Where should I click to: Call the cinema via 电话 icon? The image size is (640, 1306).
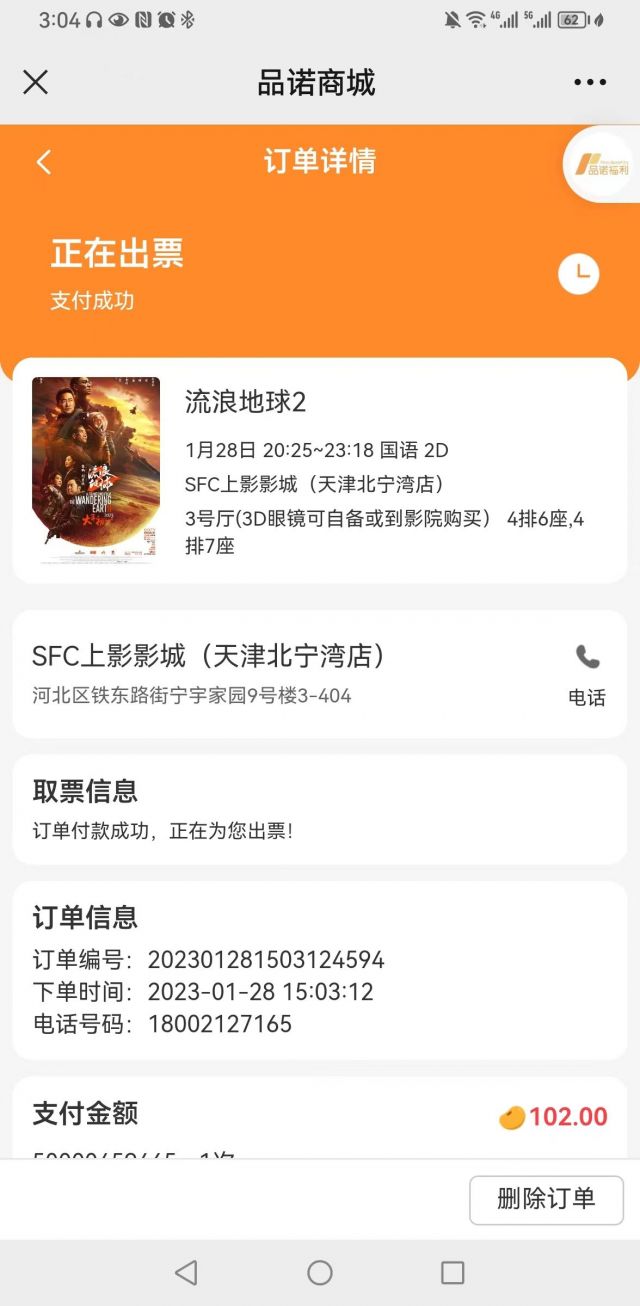pyautogui.click(x=587, y=676)
